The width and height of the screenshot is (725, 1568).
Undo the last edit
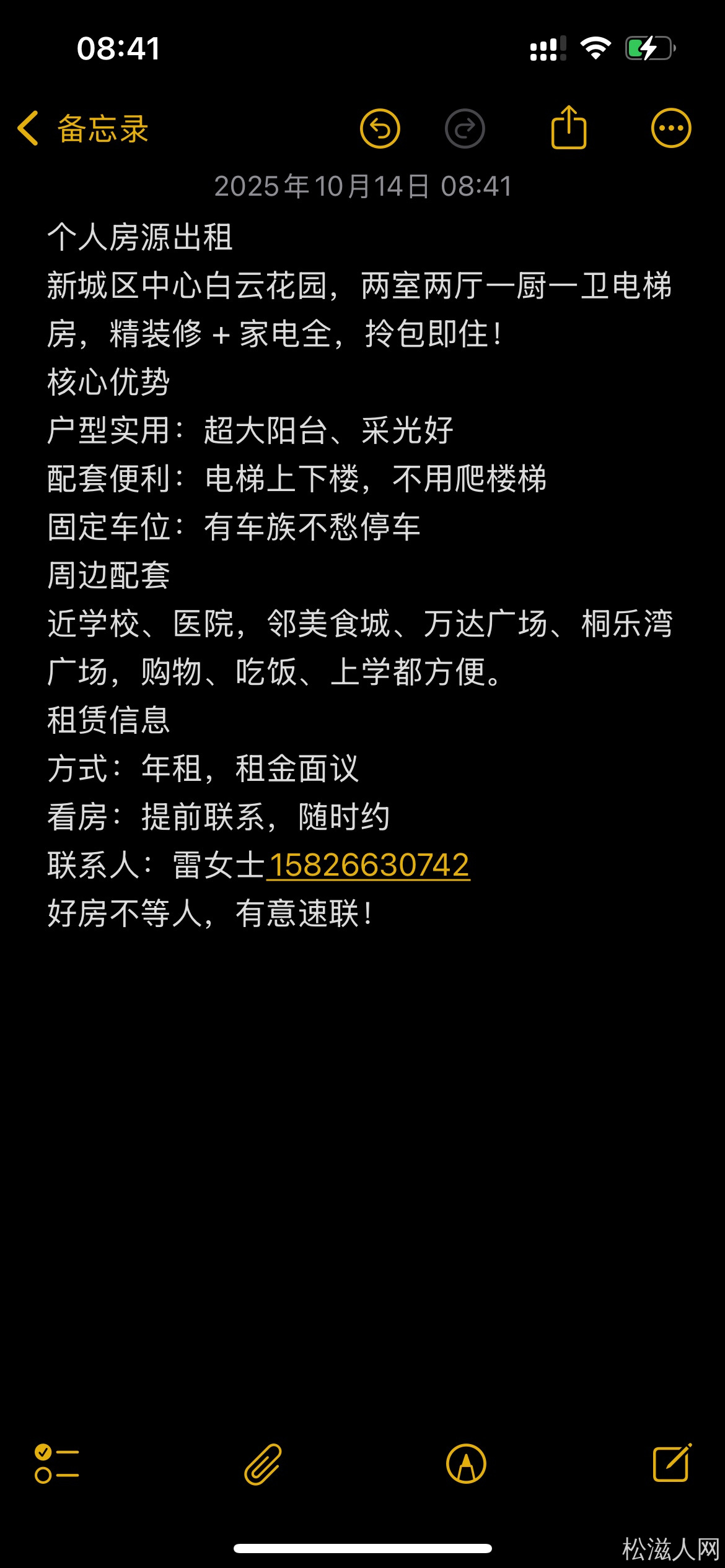click(x=380, y=129)
